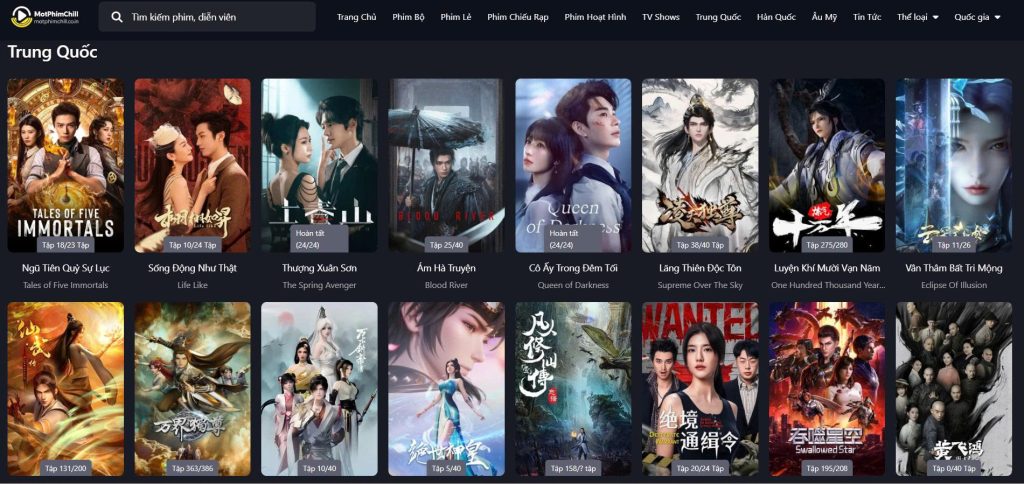The image size is (1024, 484).
Task: Switch to Phim Chiếu Rạp
Action: tap(517, 17)
